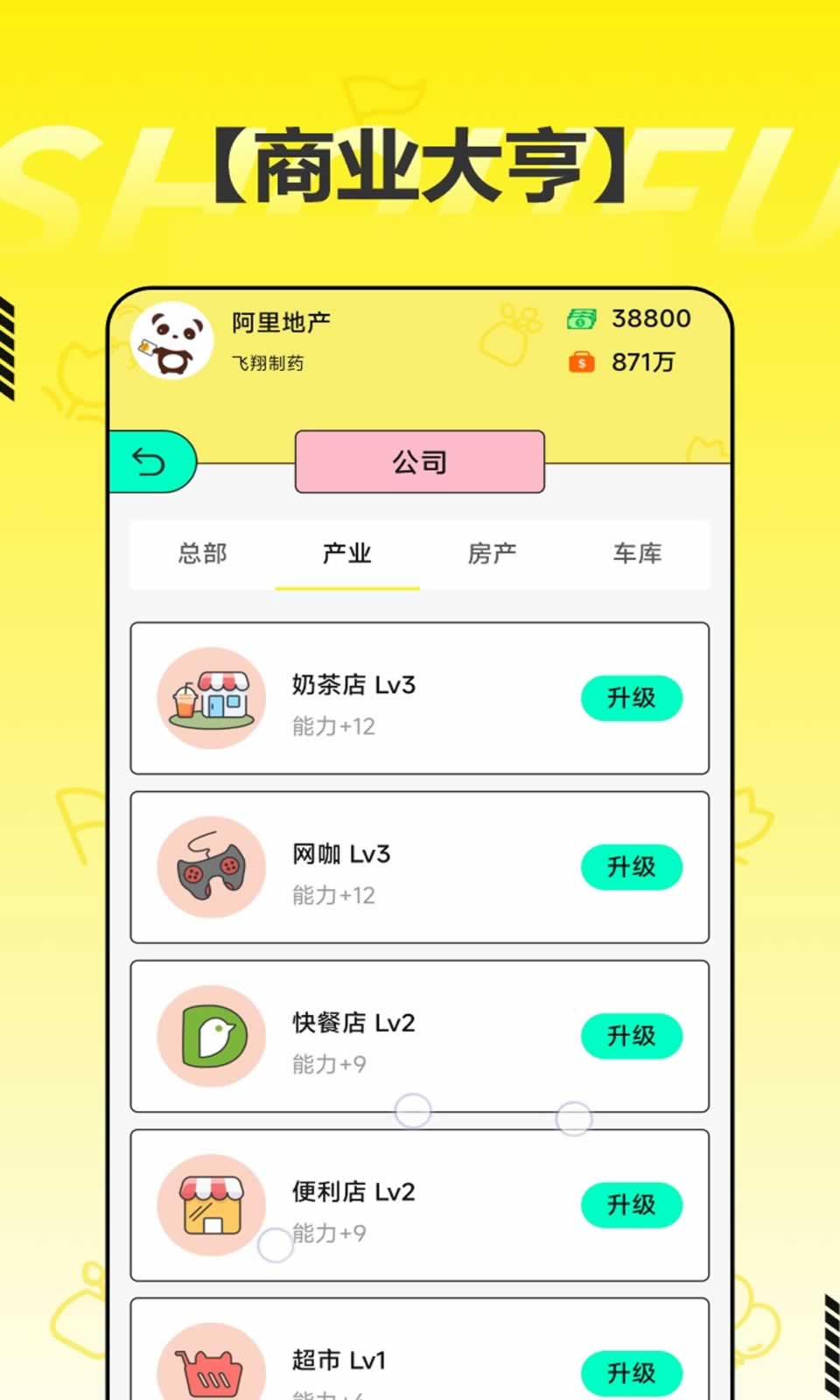
Task: Click the pink 公司 button
Action: [419, 462]
